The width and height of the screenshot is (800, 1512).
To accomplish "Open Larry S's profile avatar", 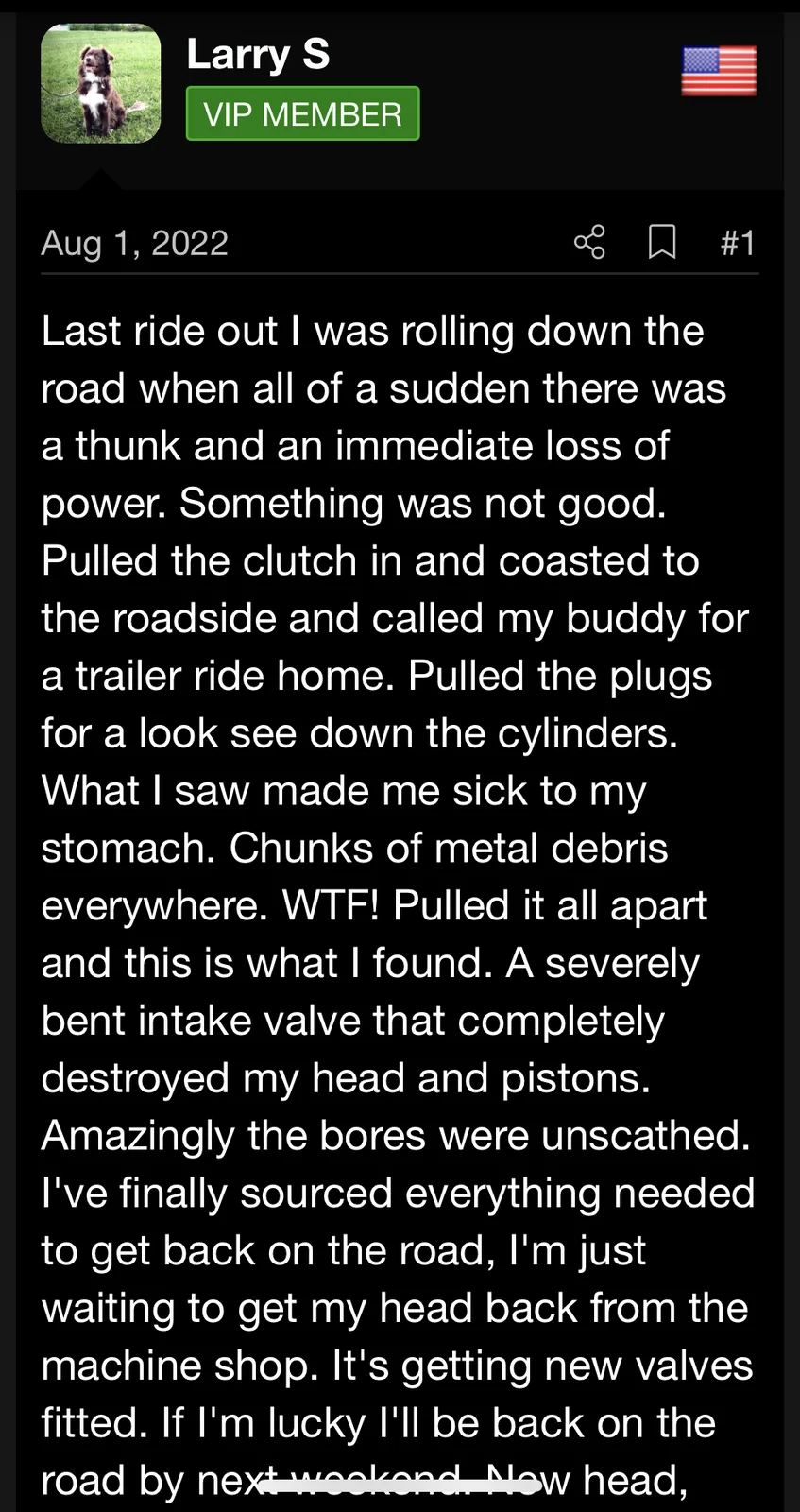I will (x=101, y=84).
